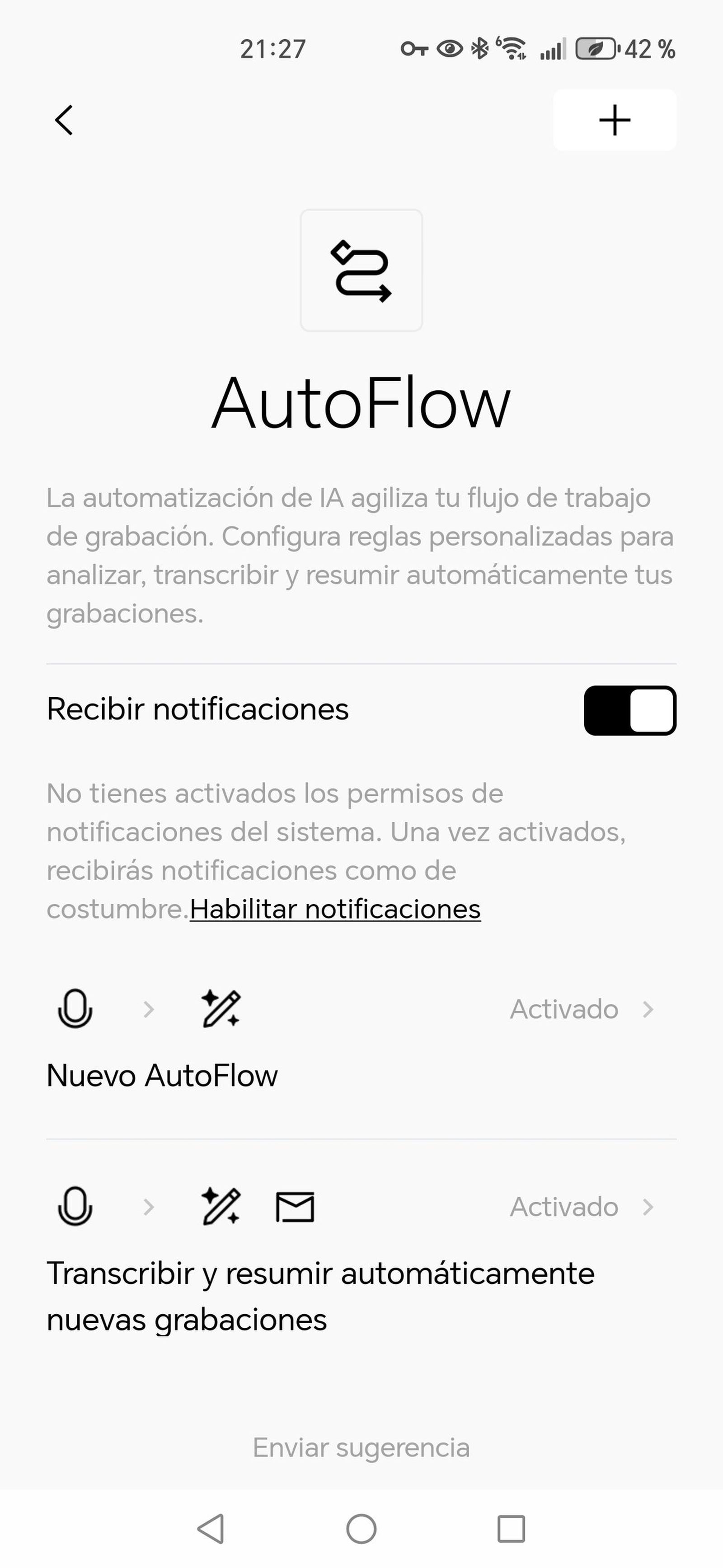Expand the transcribe AutoFlow with its chevron
The image size is (723, 1568).
pyautogui.click(x=648, y=1207)
